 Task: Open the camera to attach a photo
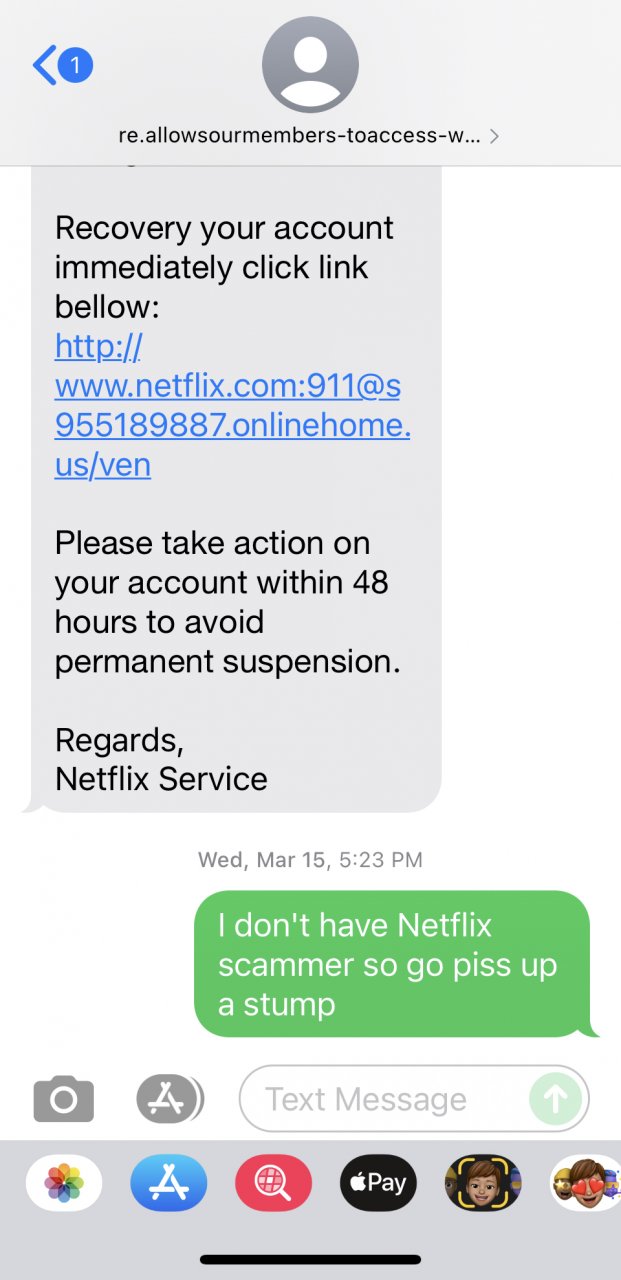[64, 1100]
